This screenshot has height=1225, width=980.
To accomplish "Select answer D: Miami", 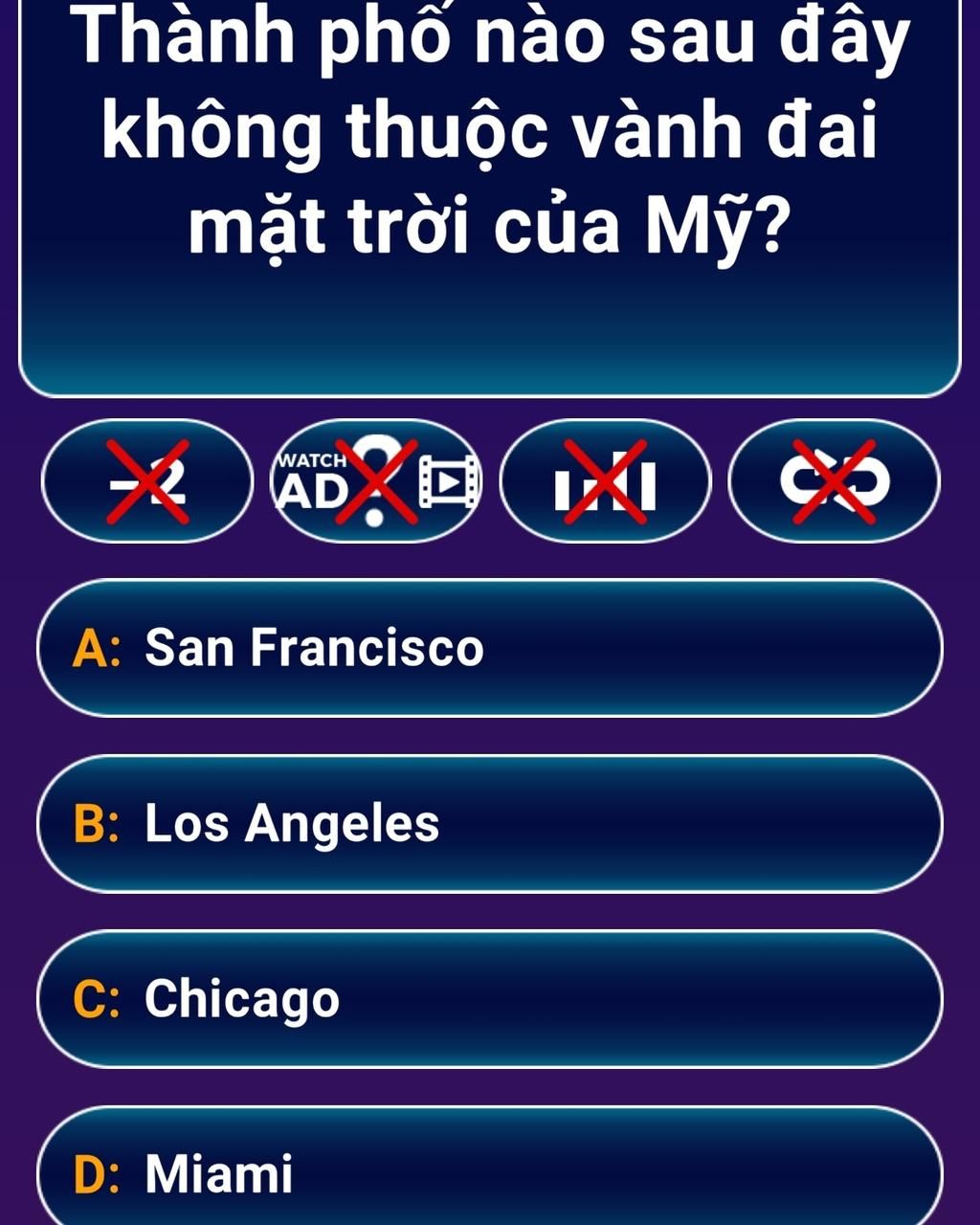I will [490, 1173].
